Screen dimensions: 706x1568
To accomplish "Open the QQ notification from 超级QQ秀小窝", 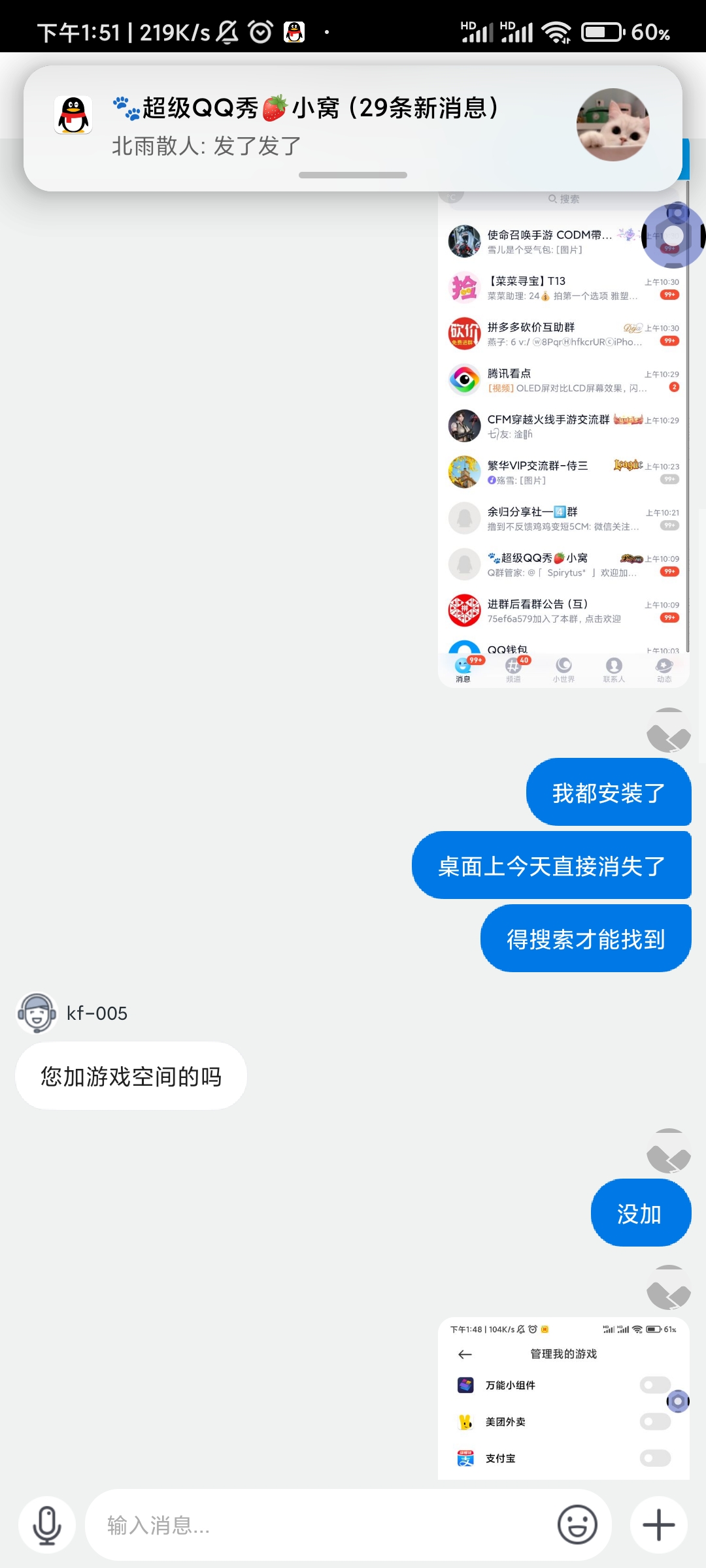I will [x=353, y=128].
